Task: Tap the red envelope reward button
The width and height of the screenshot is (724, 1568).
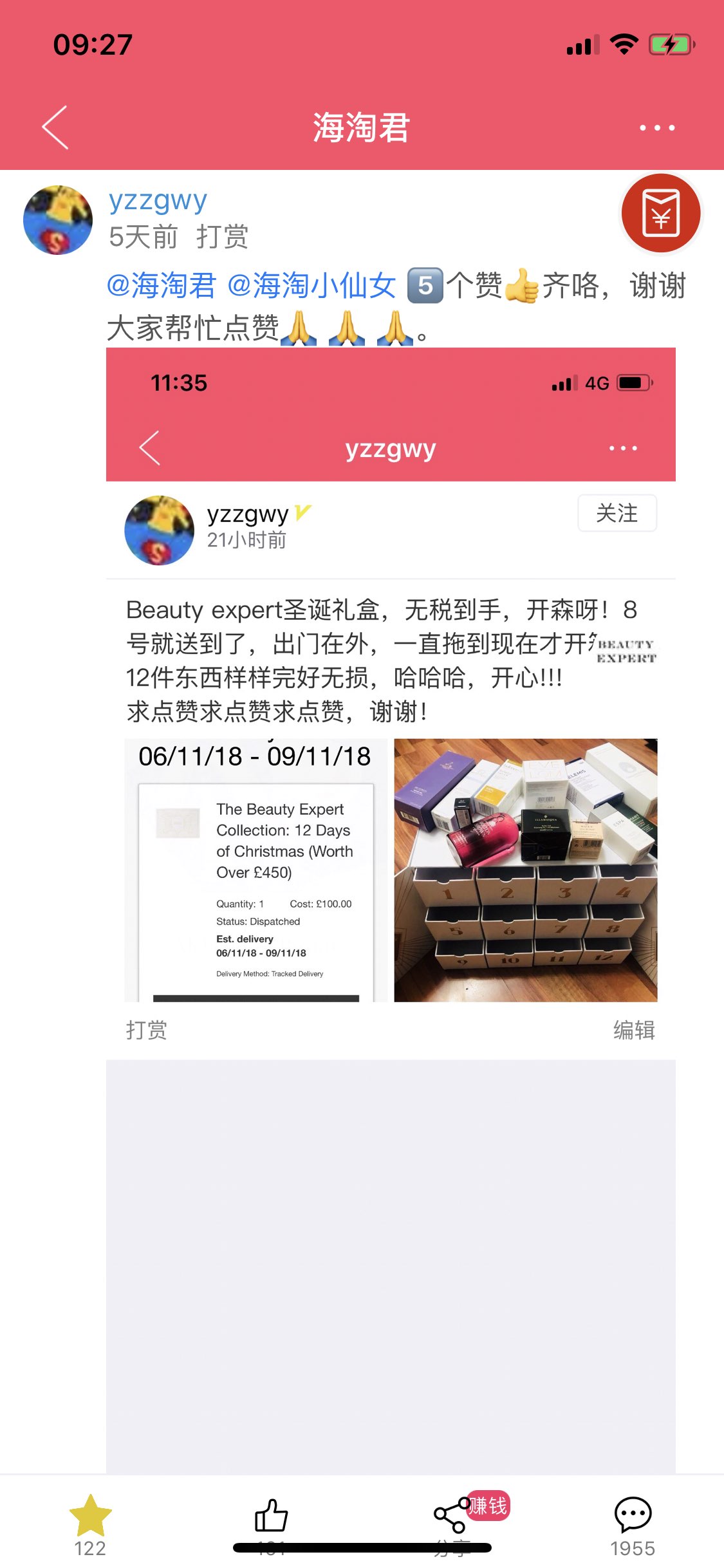Action: (660, 214)
